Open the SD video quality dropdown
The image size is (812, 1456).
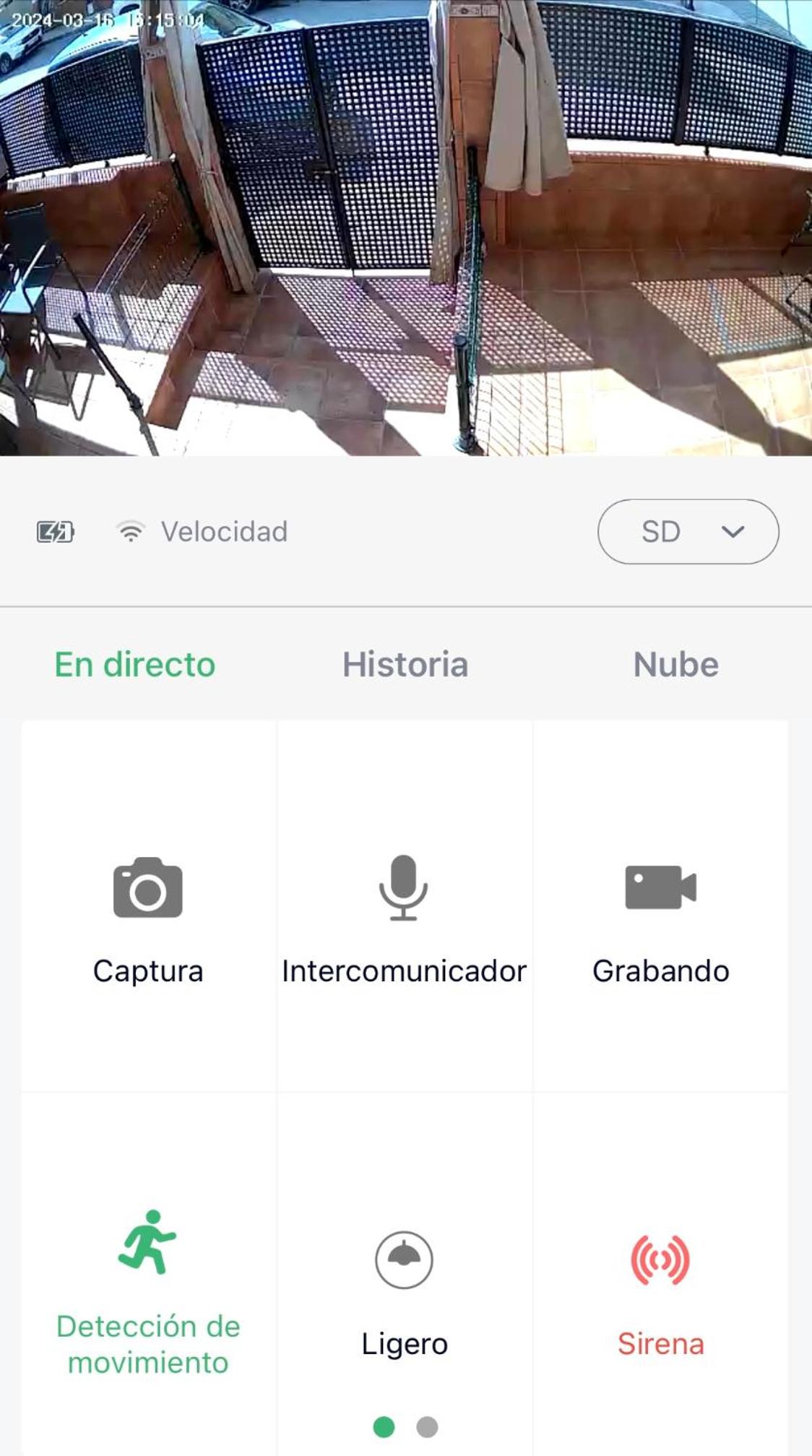pos(688,532)
